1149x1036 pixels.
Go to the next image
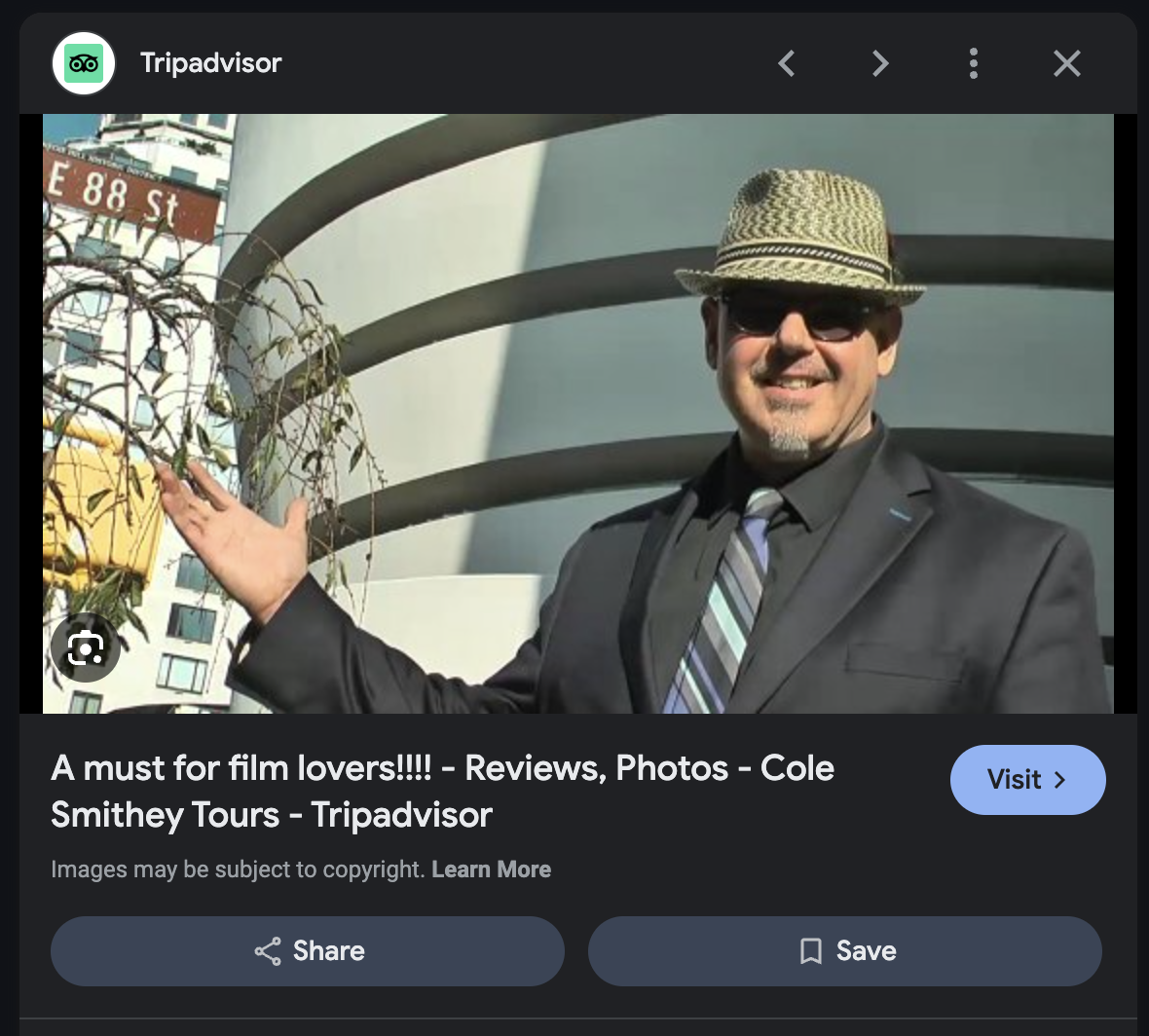click(x=880, y=63)
